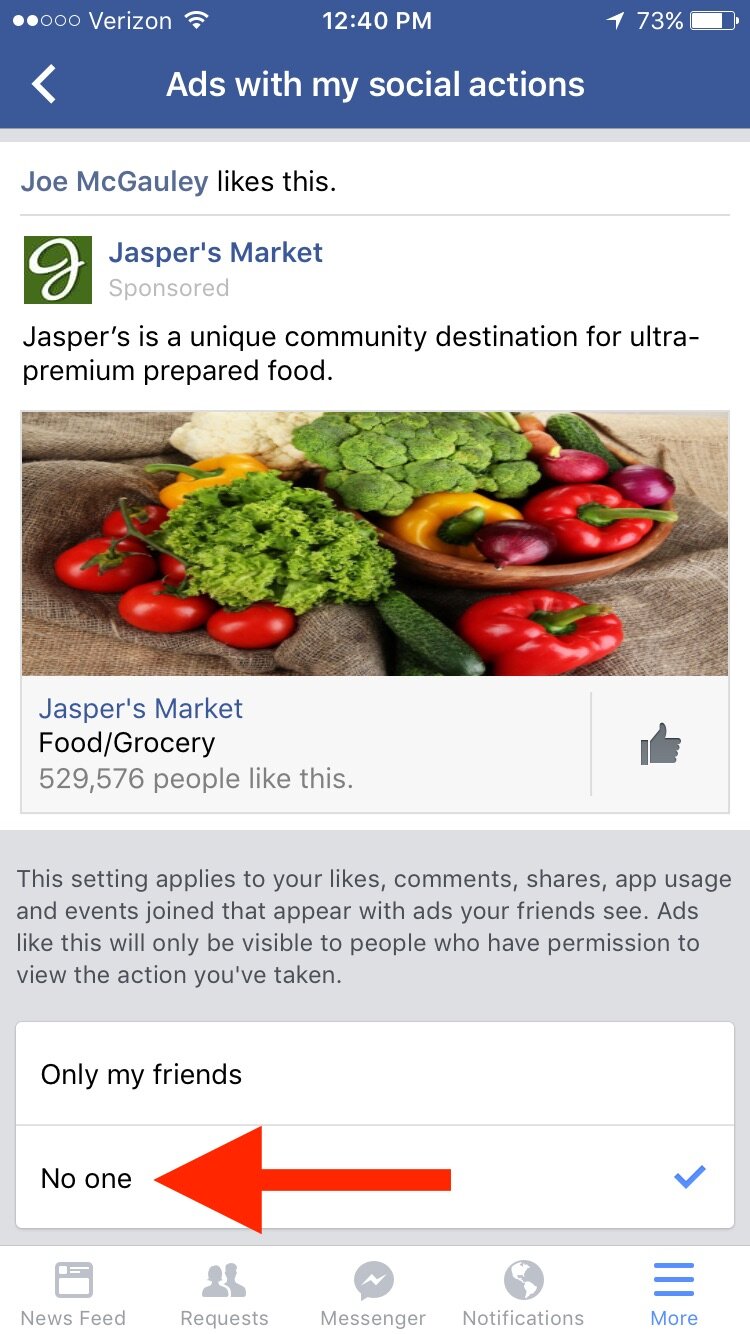The image size is (750, 1334).
Task: Tap the thumbs-up Like icon on the ad
Action: (660, 742)
